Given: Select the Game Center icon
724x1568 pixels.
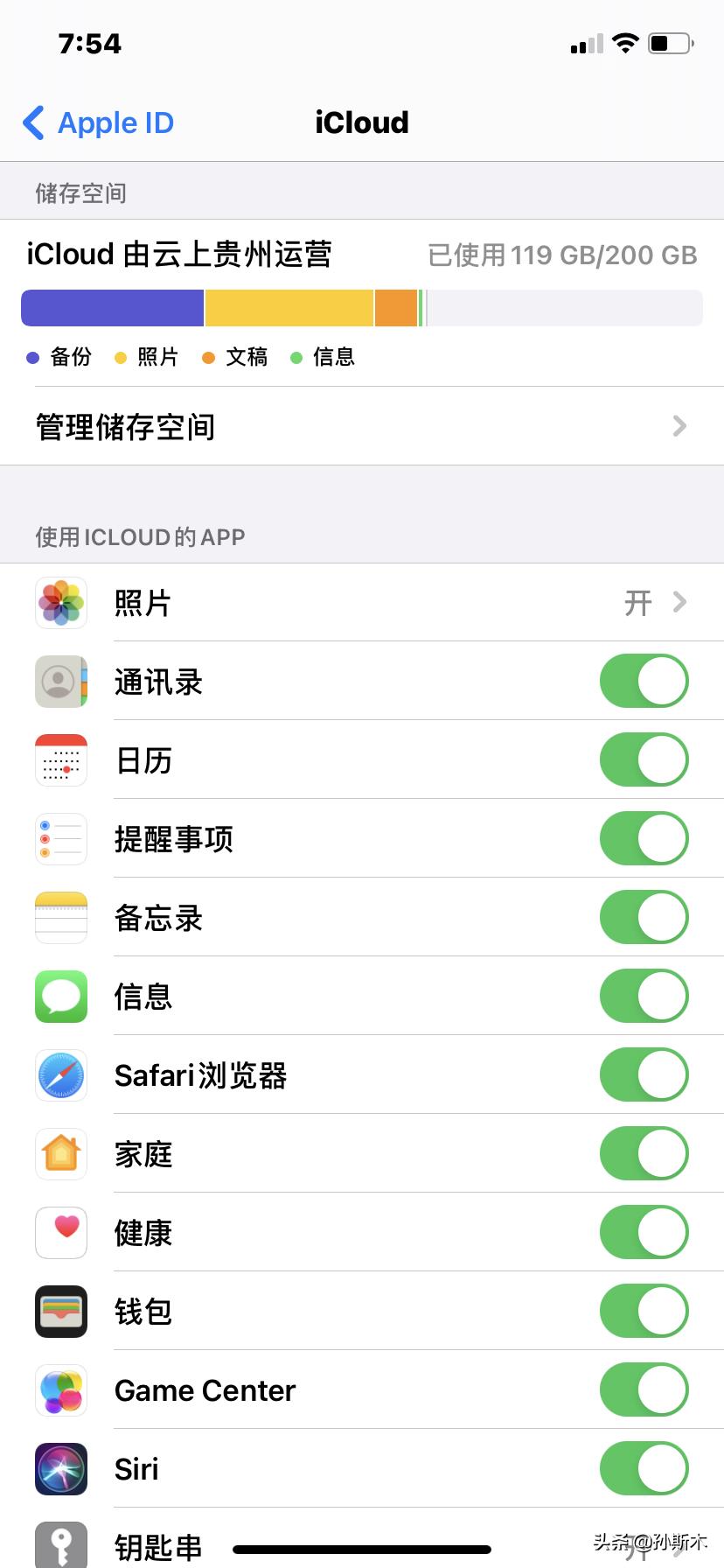Looking at the screenshot, I should [60, 1390].
